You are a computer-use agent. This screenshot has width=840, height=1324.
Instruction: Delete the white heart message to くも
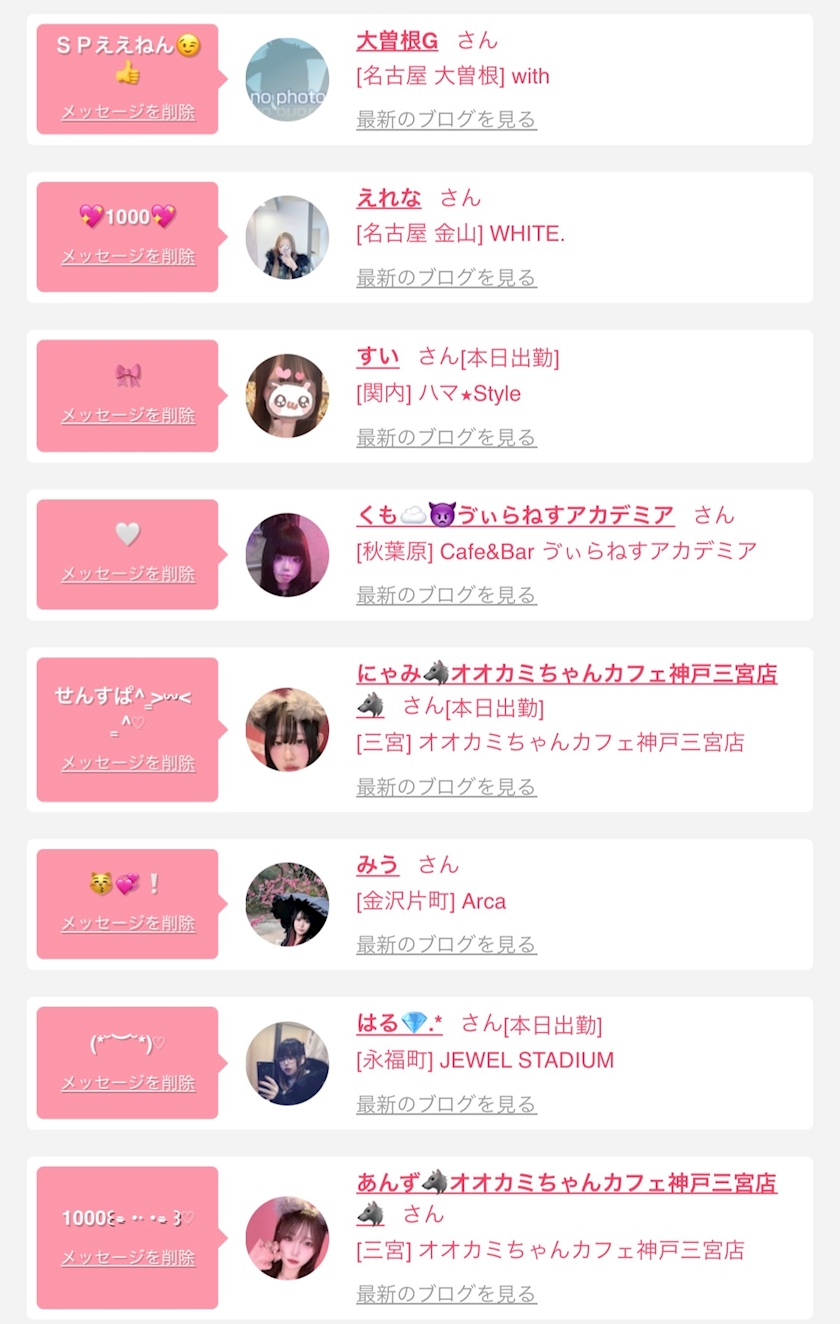pyautogui.click(x=128, y=574)
